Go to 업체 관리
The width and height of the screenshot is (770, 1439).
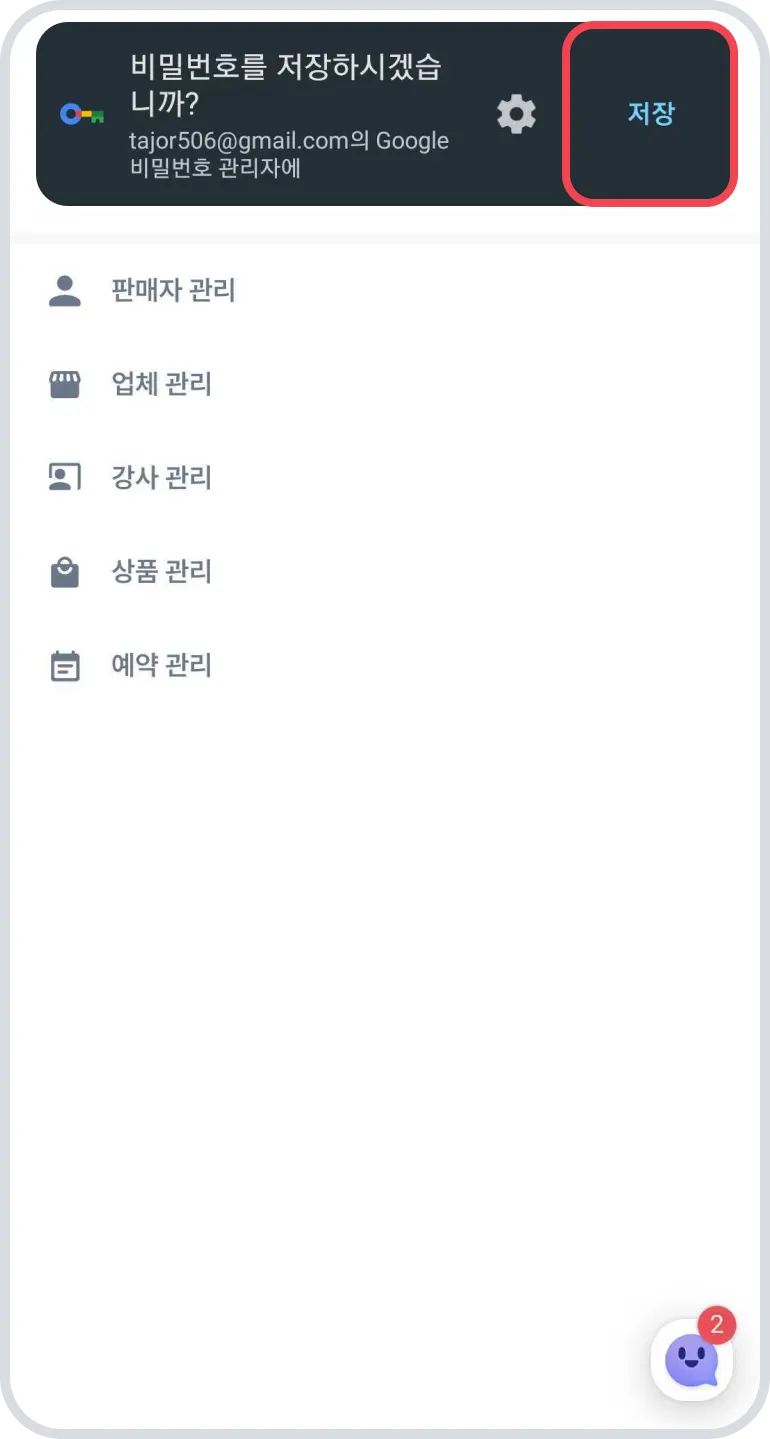click(161, 385)
